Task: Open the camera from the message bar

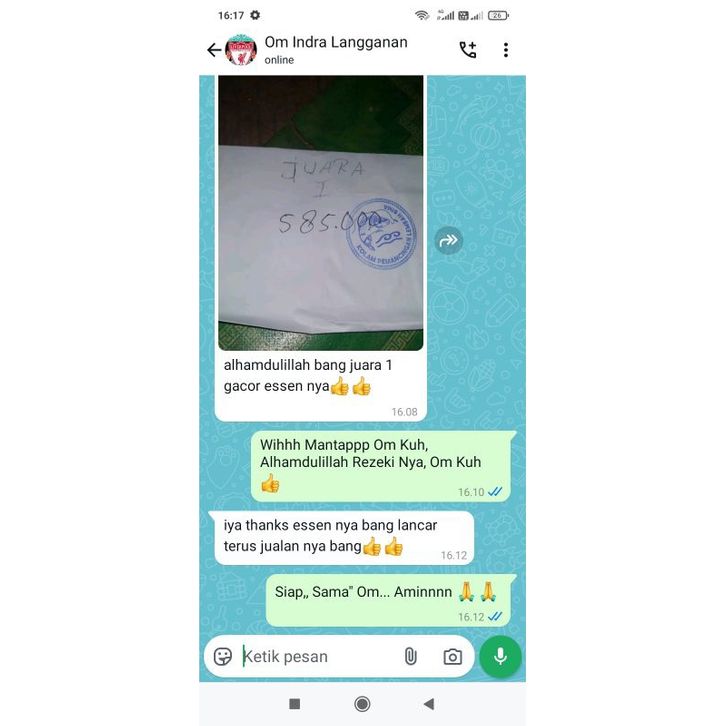Action: [x=453, y=657]
